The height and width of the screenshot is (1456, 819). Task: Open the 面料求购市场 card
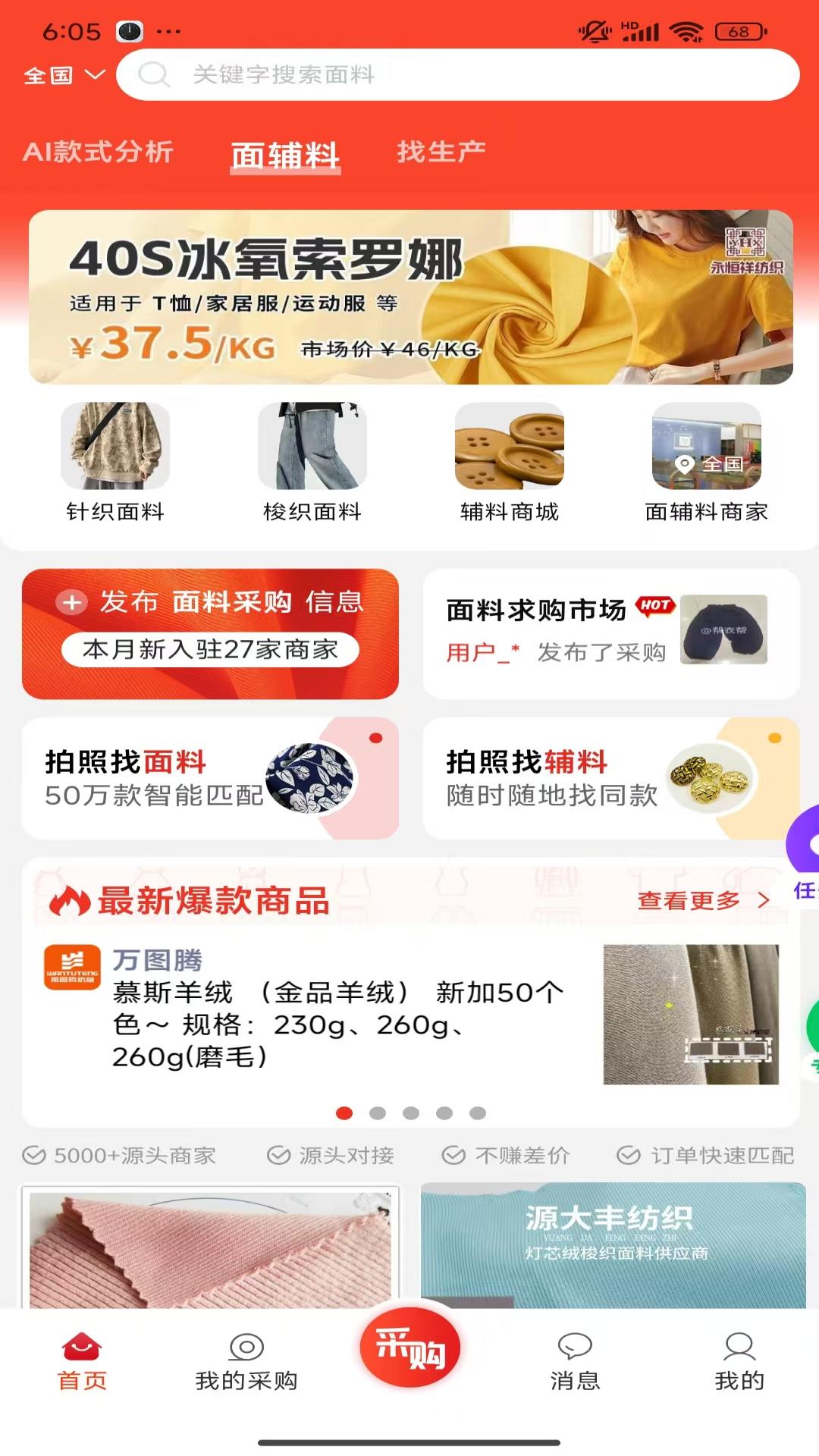tap(610, 633)
